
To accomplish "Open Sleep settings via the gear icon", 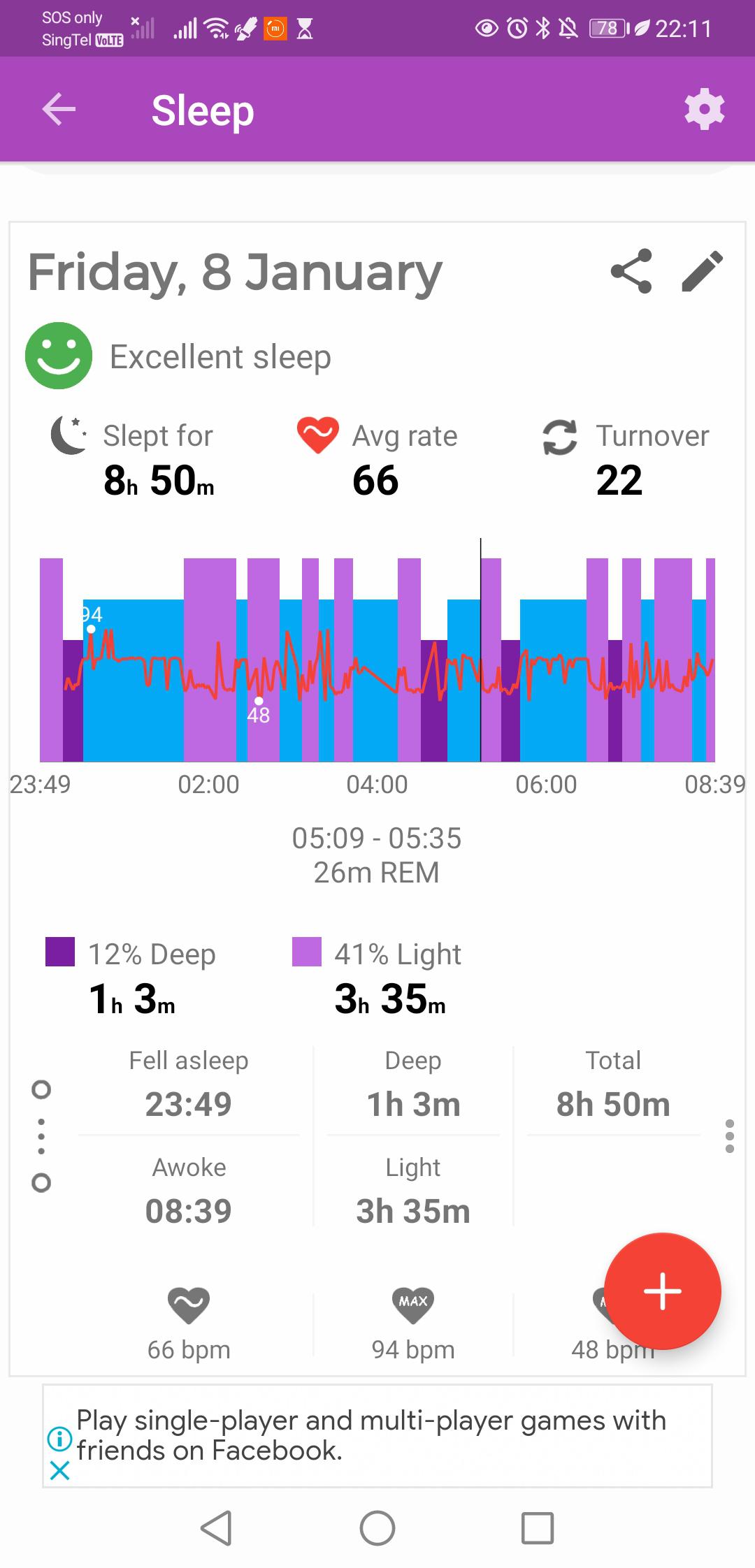I will [703, 109].
